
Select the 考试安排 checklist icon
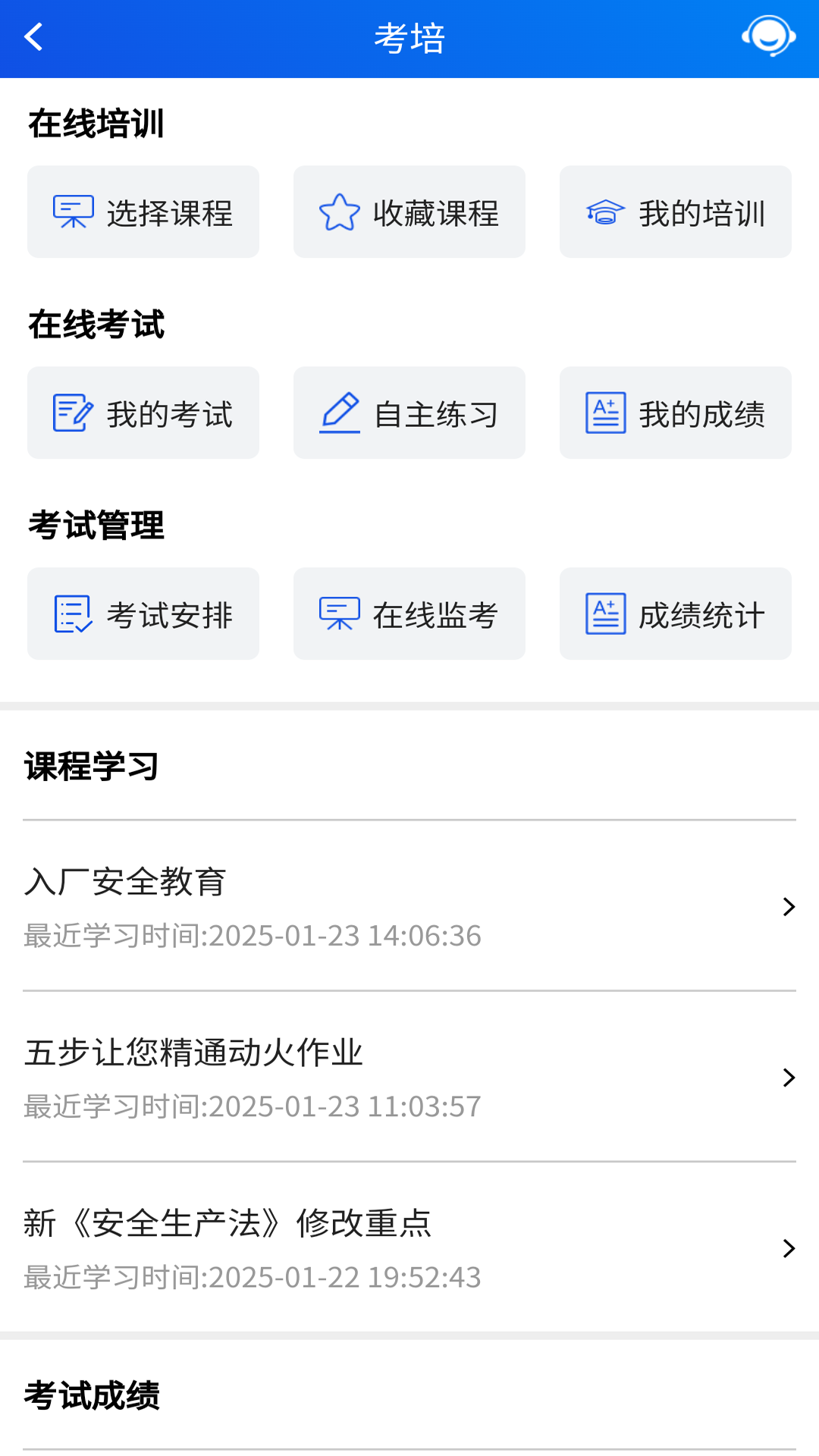[x=72, y=613]
